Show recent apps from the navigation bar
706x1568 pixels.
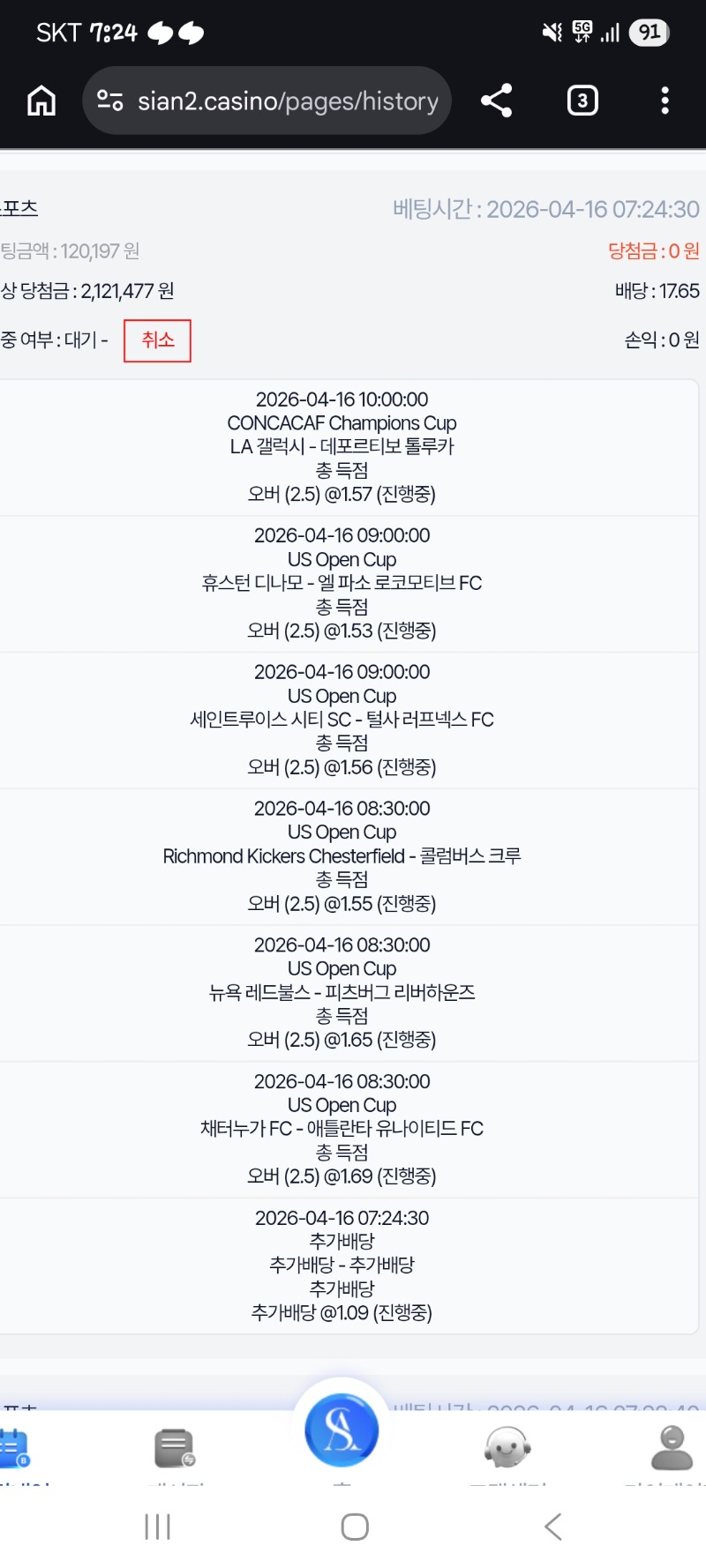pyautogui.click(x=157, y=1527)
